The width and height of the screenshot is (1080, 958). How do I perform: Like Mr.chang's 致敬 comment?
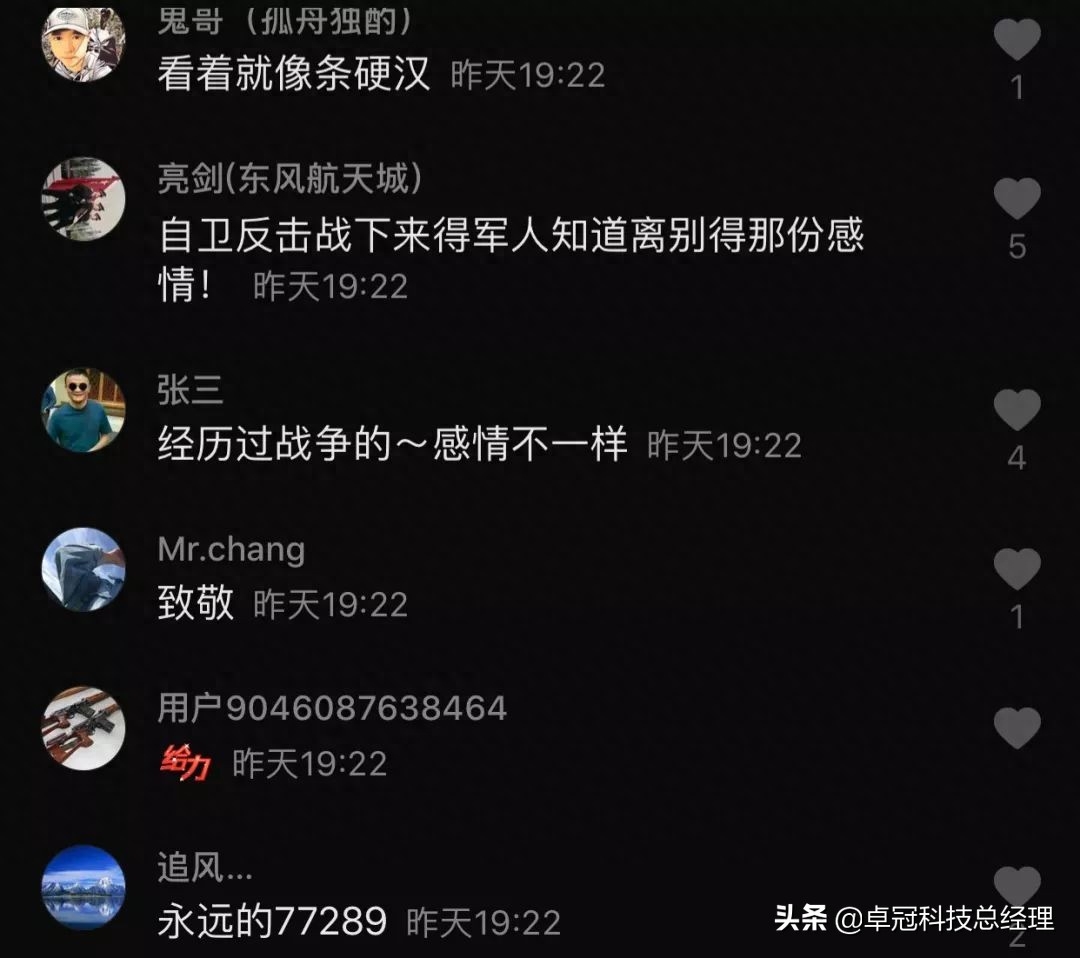pos(1017,570)
